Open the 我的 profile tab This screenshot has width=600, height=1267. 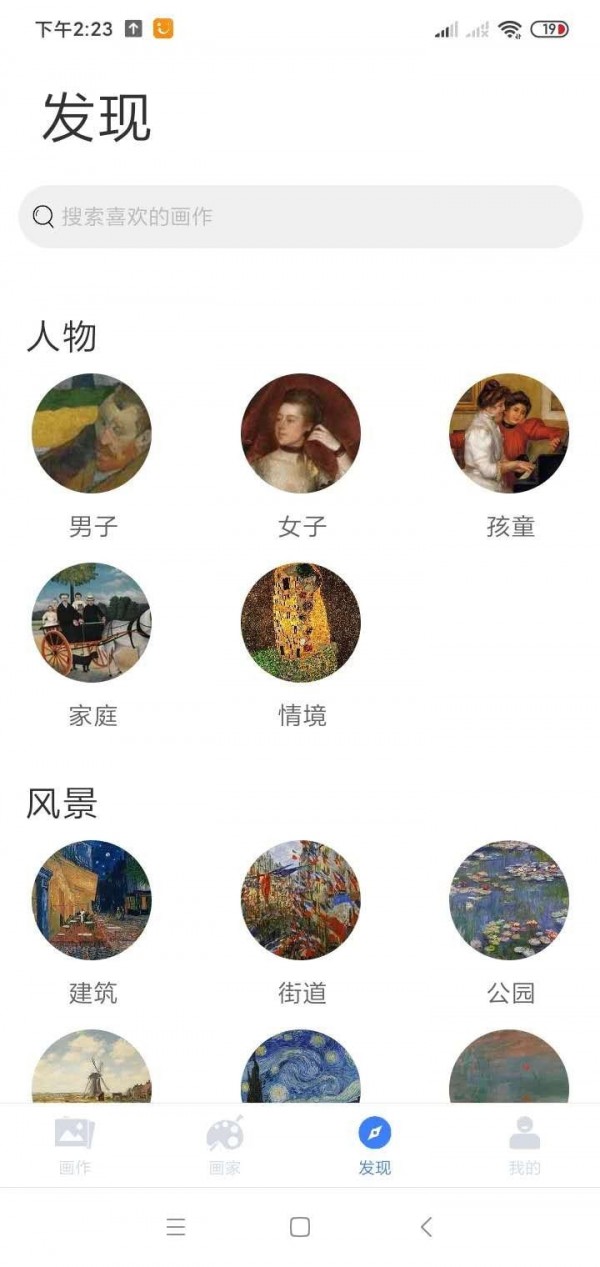(524, 1145)
